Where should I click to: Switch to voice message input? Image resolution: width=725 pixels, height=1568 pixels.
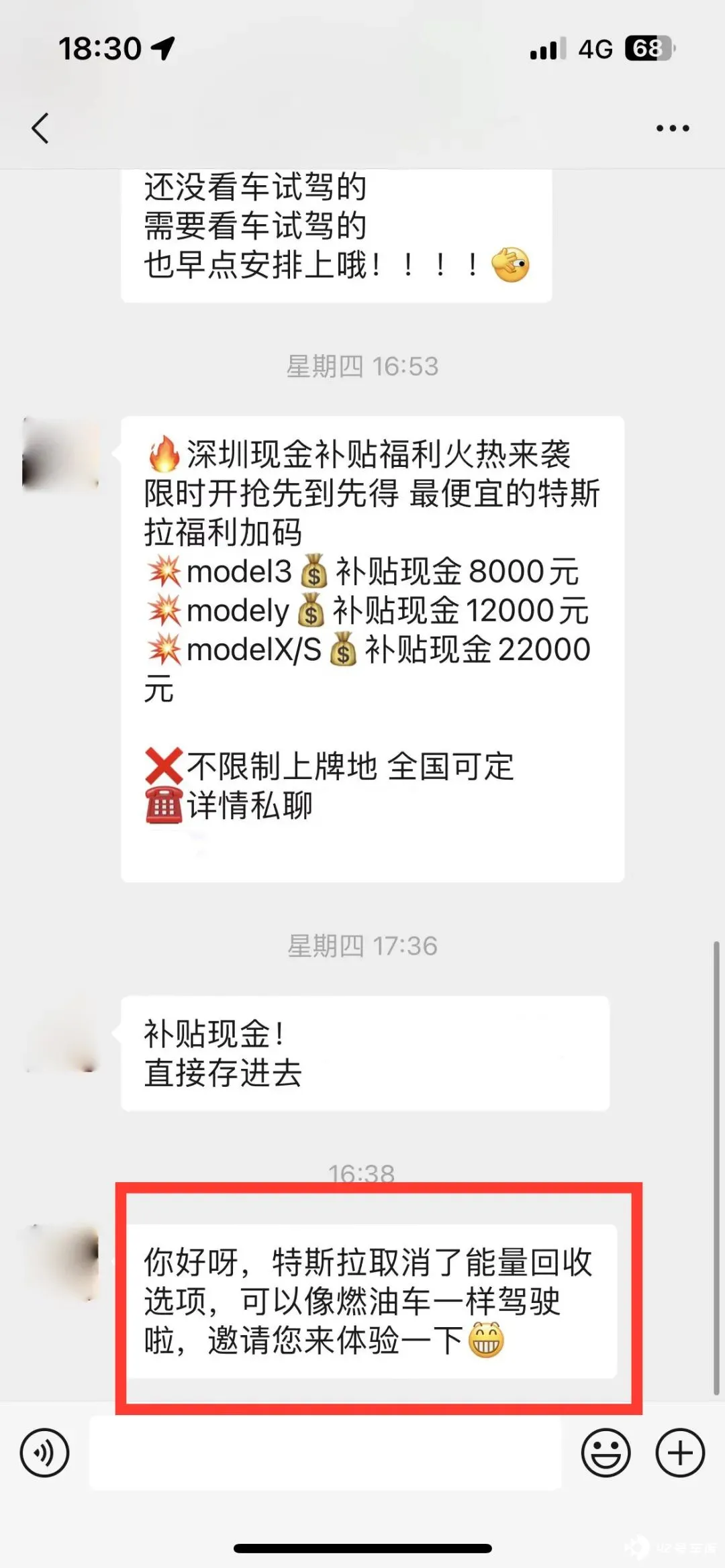tap(44, 1453)
